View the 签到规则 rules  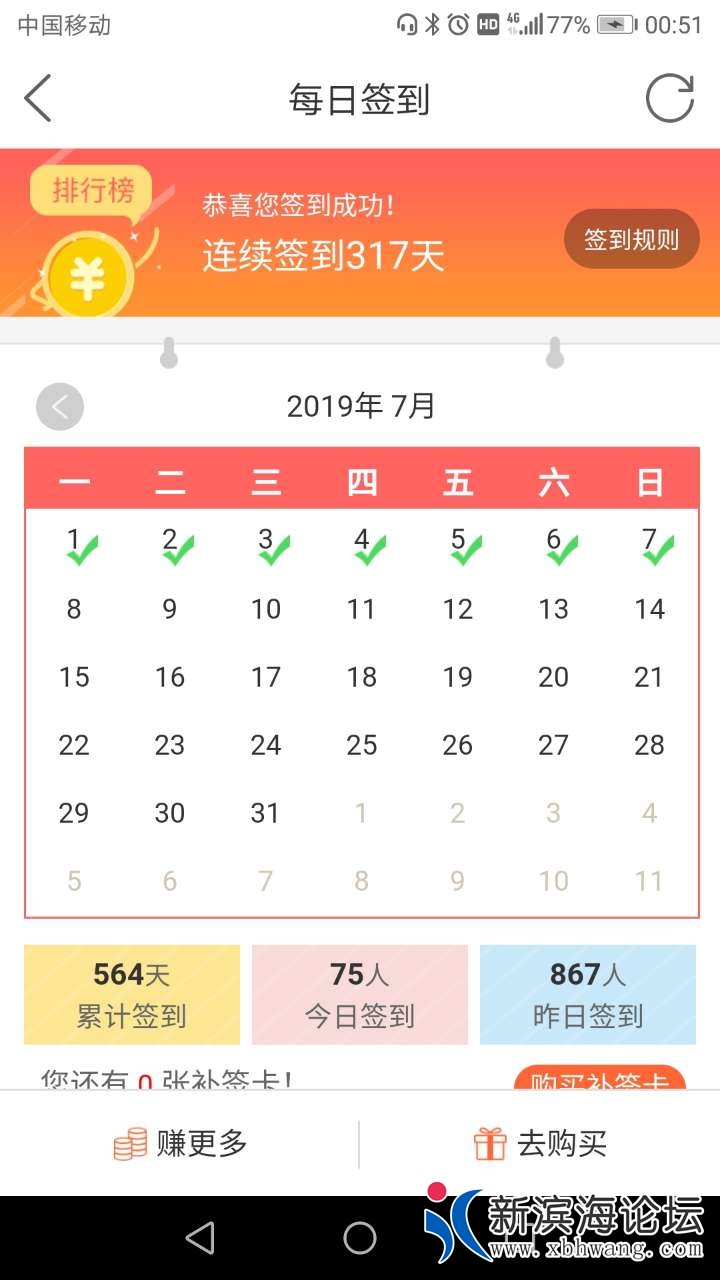coord(631,239)
